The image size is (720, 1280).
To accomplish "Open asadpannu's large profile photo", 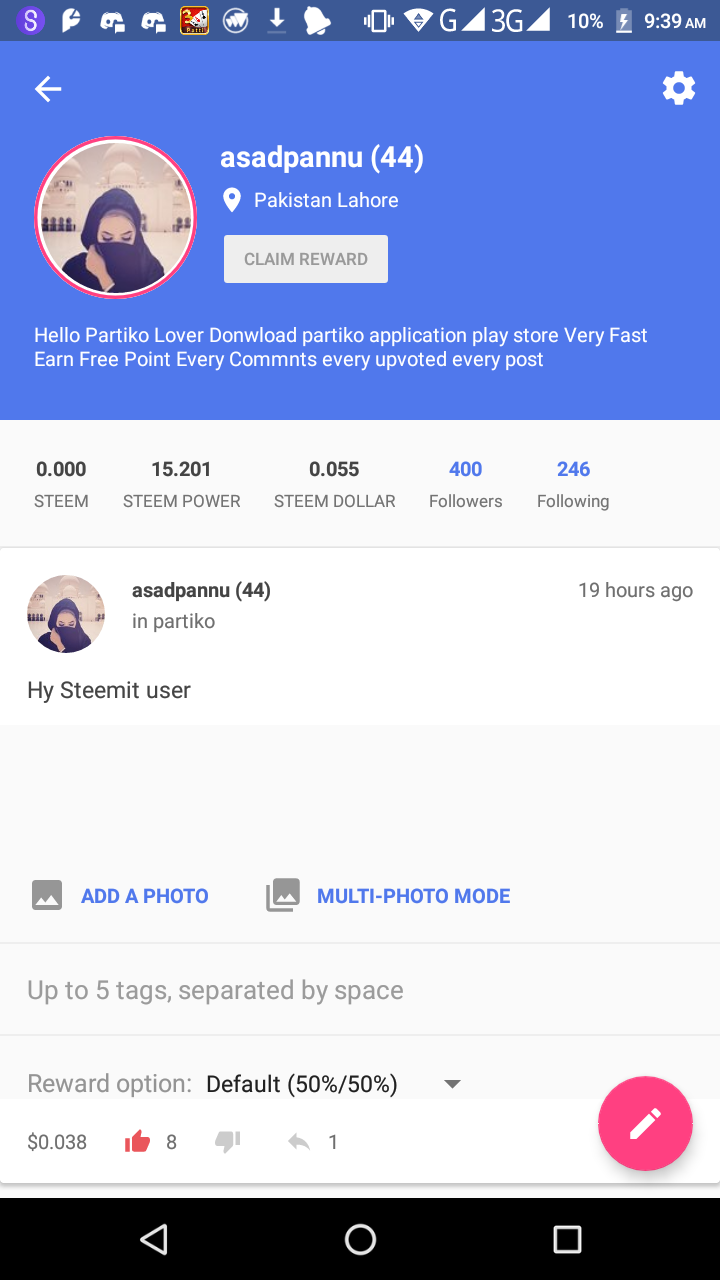I will click(115, 216).
